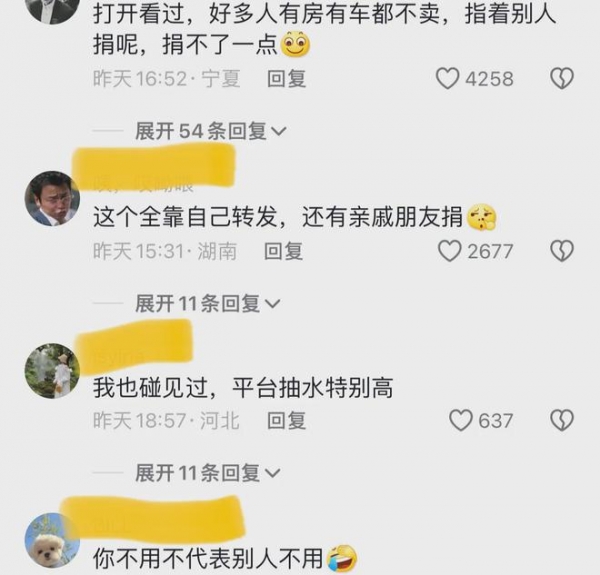Open avatar of the 这个全靠自己转发 commenter
The width and height of the screenshot is (600, 575).
tap(52, 198)
